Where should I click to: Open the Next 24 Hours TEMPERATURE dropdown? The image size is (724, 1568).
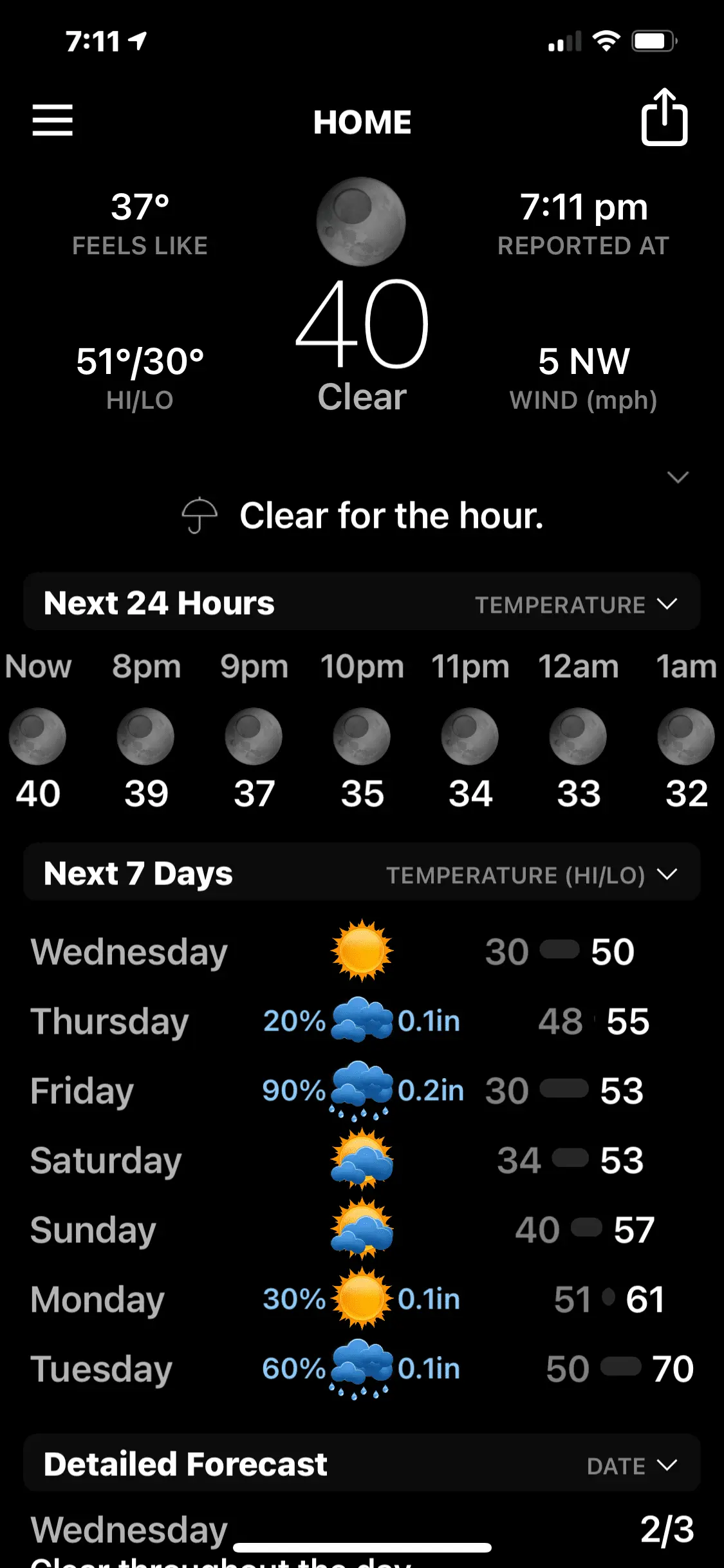[575, 604]
